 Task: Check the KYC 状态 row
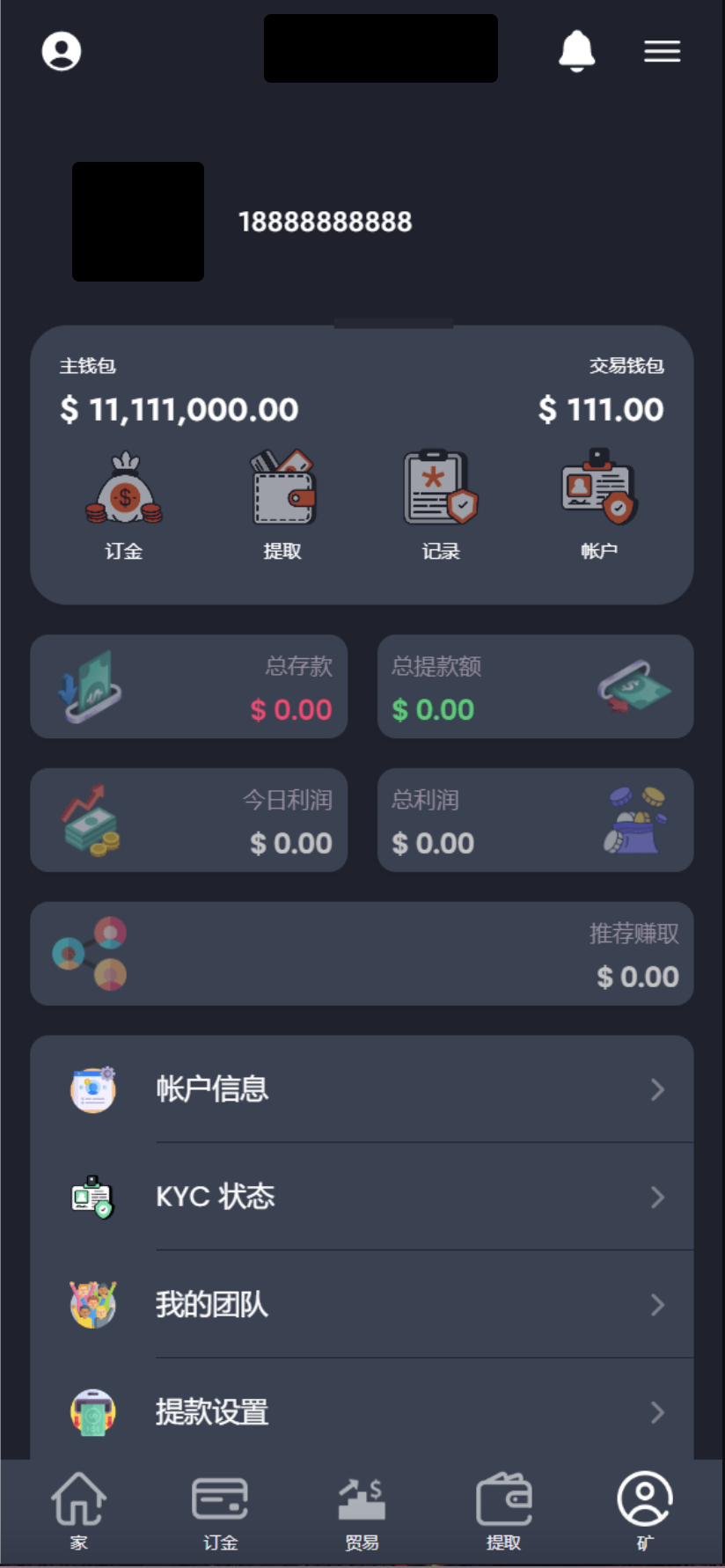(362, 1197)
